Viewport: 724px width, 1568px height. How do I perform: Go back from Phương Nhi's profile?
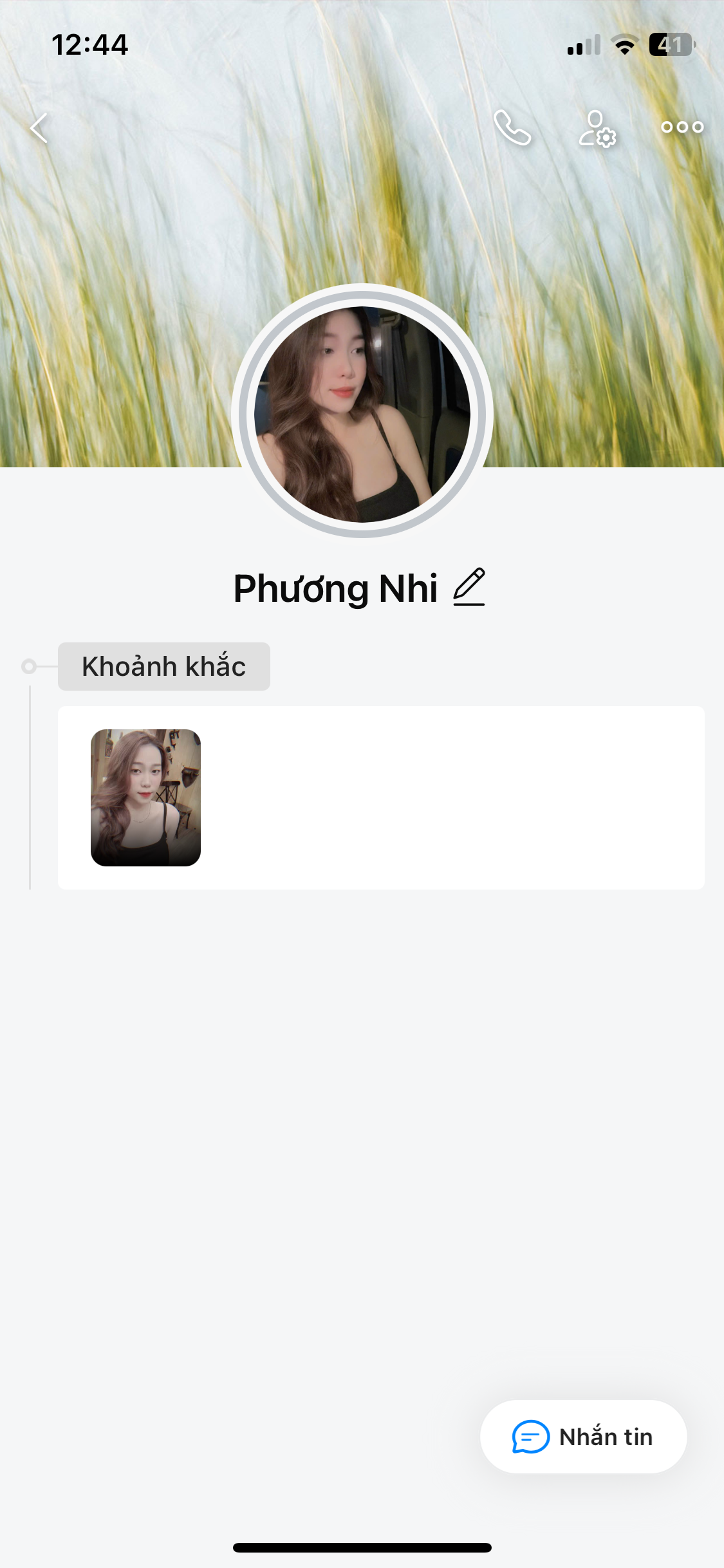tap(39, 127)
